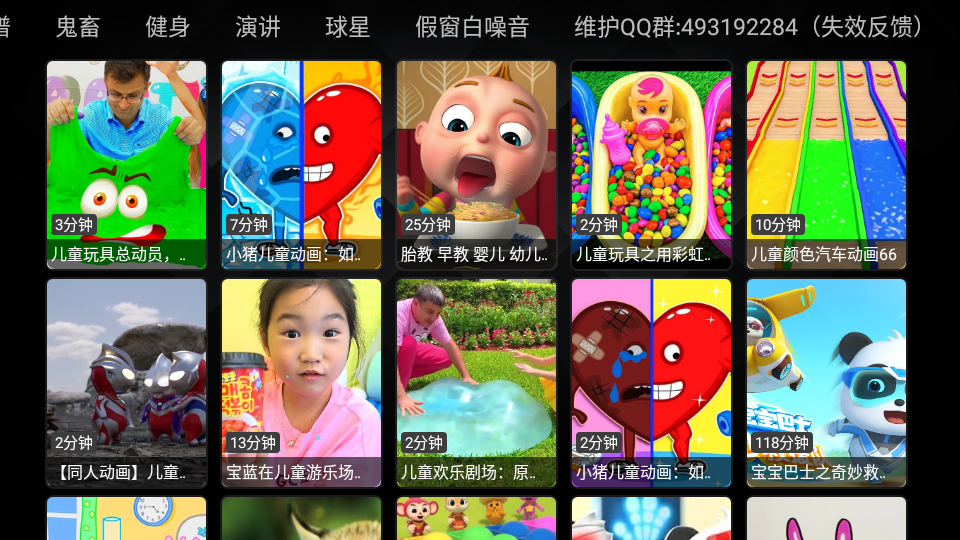
Task: Switch to the 健身 tab
Action: tap(167, 27)
